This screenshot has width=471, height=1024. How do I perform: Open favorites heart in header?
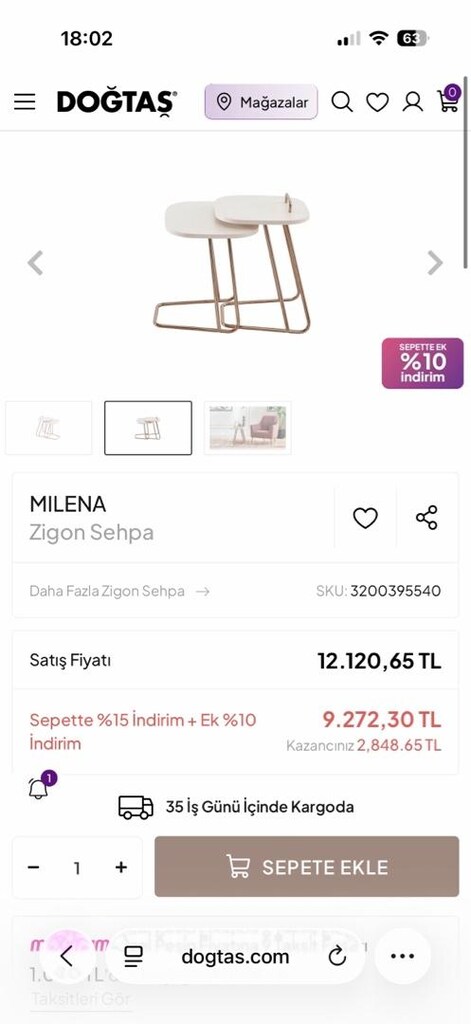(x=377, y=102)
